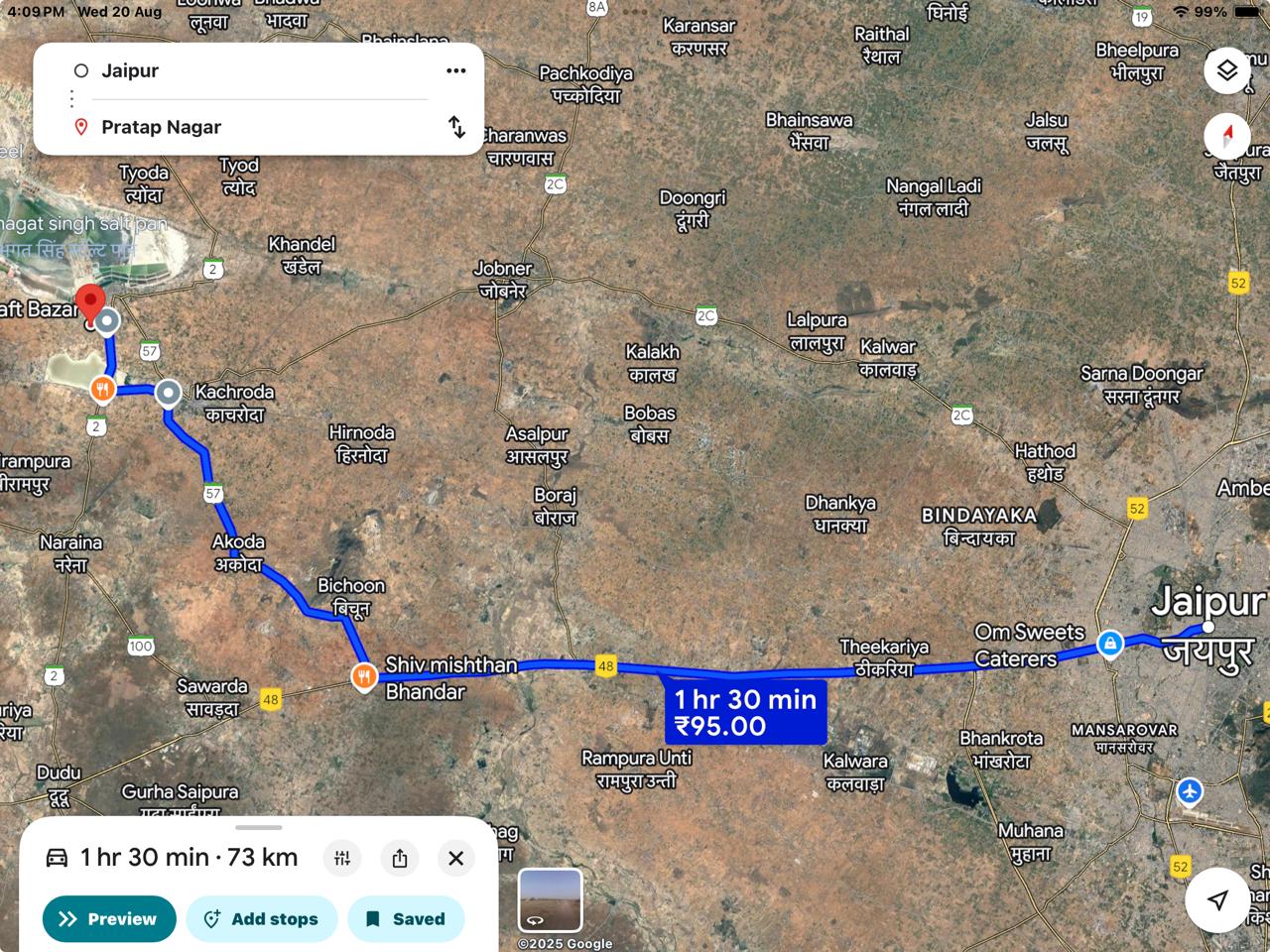The height and width of the screenshot is (952, 1270).
Task: Center map on my location
Action: click(1217, 899)
